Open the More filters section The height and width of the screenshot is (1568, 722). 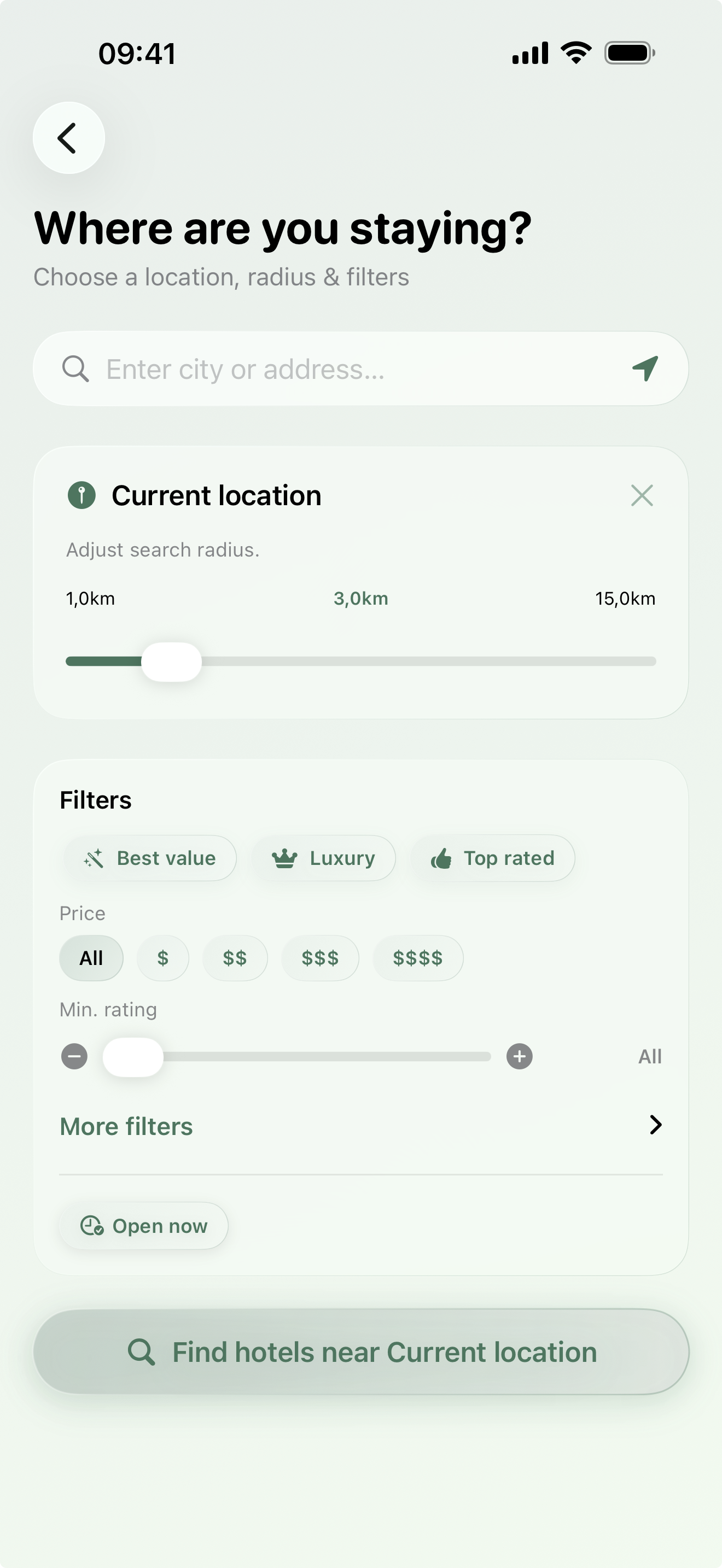(125, 1126)
